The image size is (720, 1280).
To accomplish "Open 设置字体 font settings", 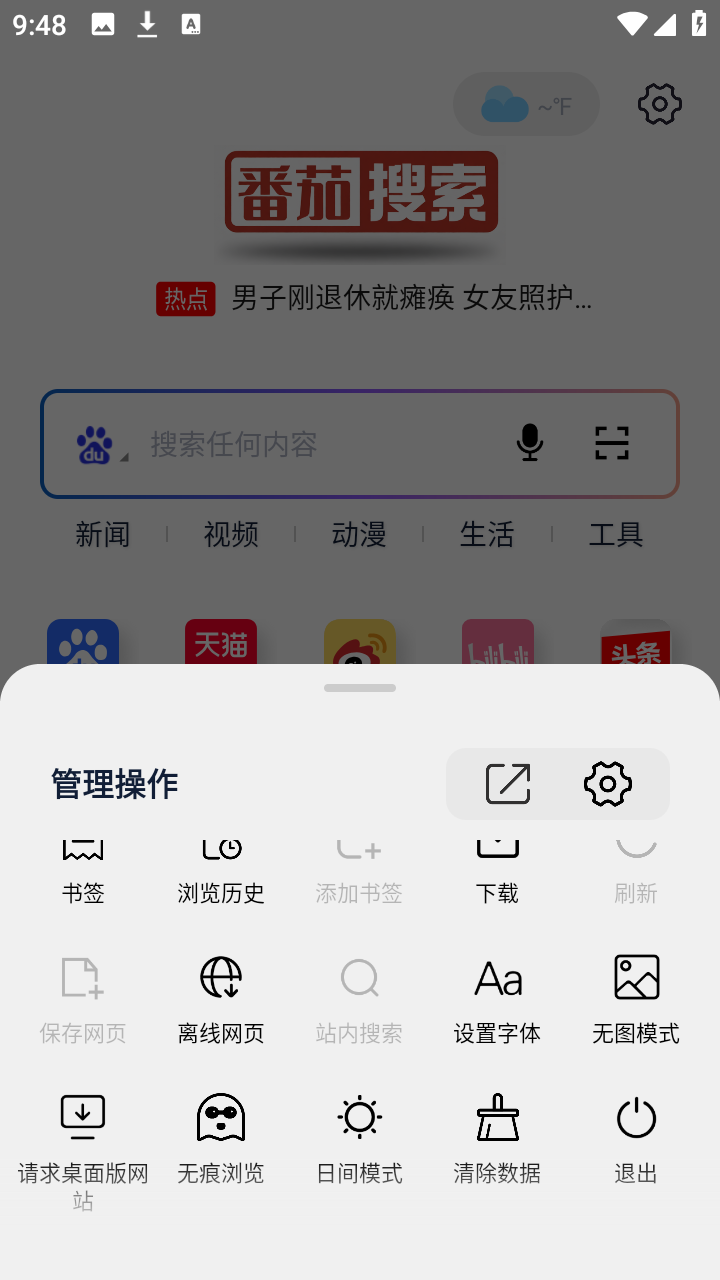I will (x=497, y=997).
